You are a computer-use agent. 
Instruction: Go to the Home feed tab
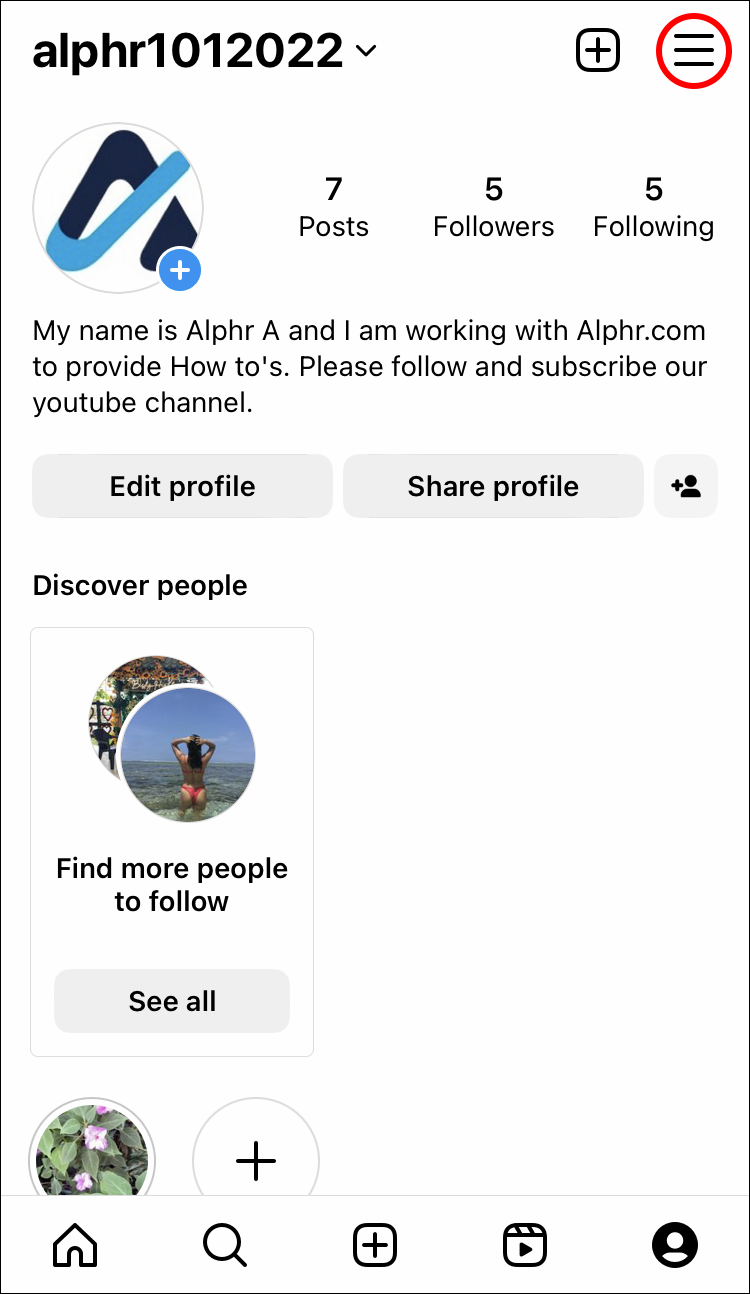75,1246
